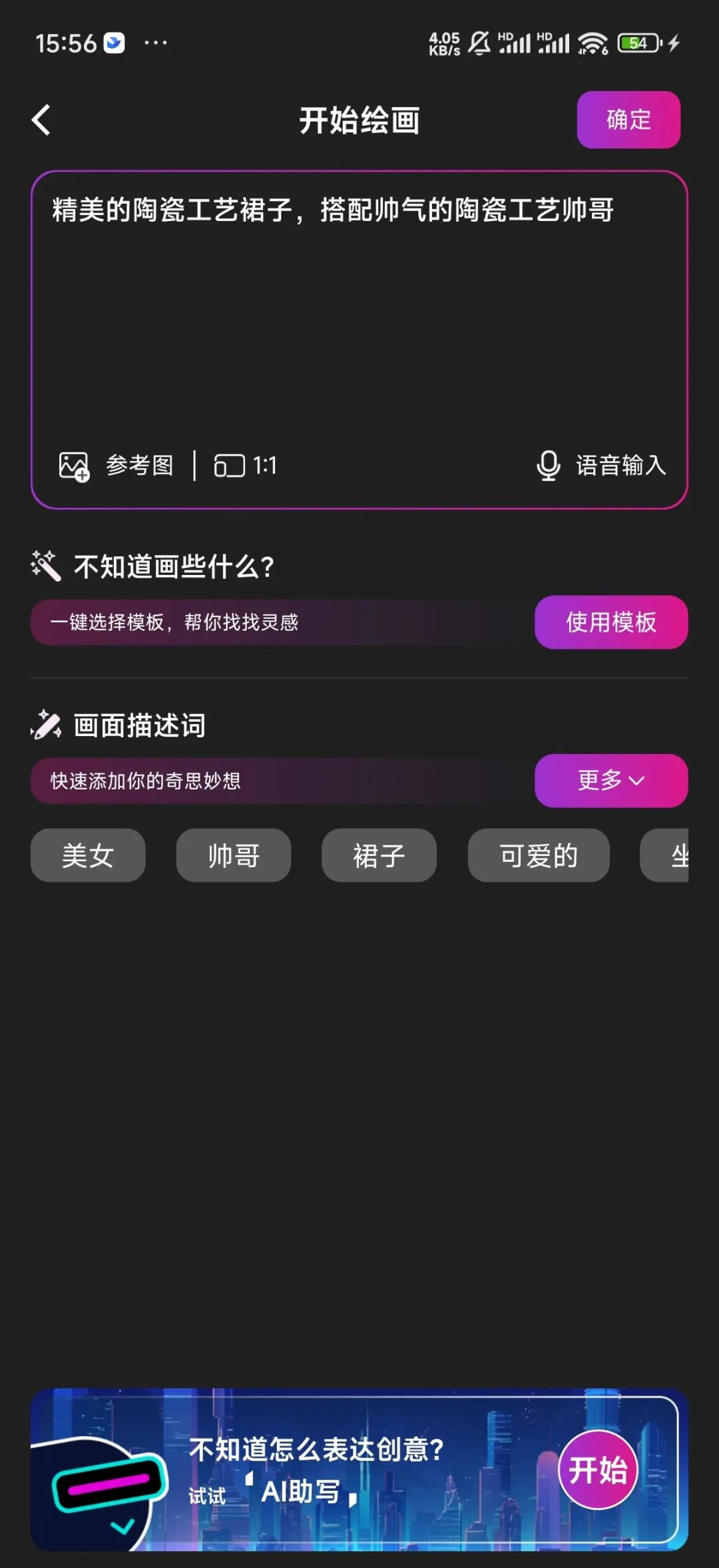Open the messenger icon in the status bar
Image resolution: width=719 pixels, height=1568 pixels.
coord(113,42)
